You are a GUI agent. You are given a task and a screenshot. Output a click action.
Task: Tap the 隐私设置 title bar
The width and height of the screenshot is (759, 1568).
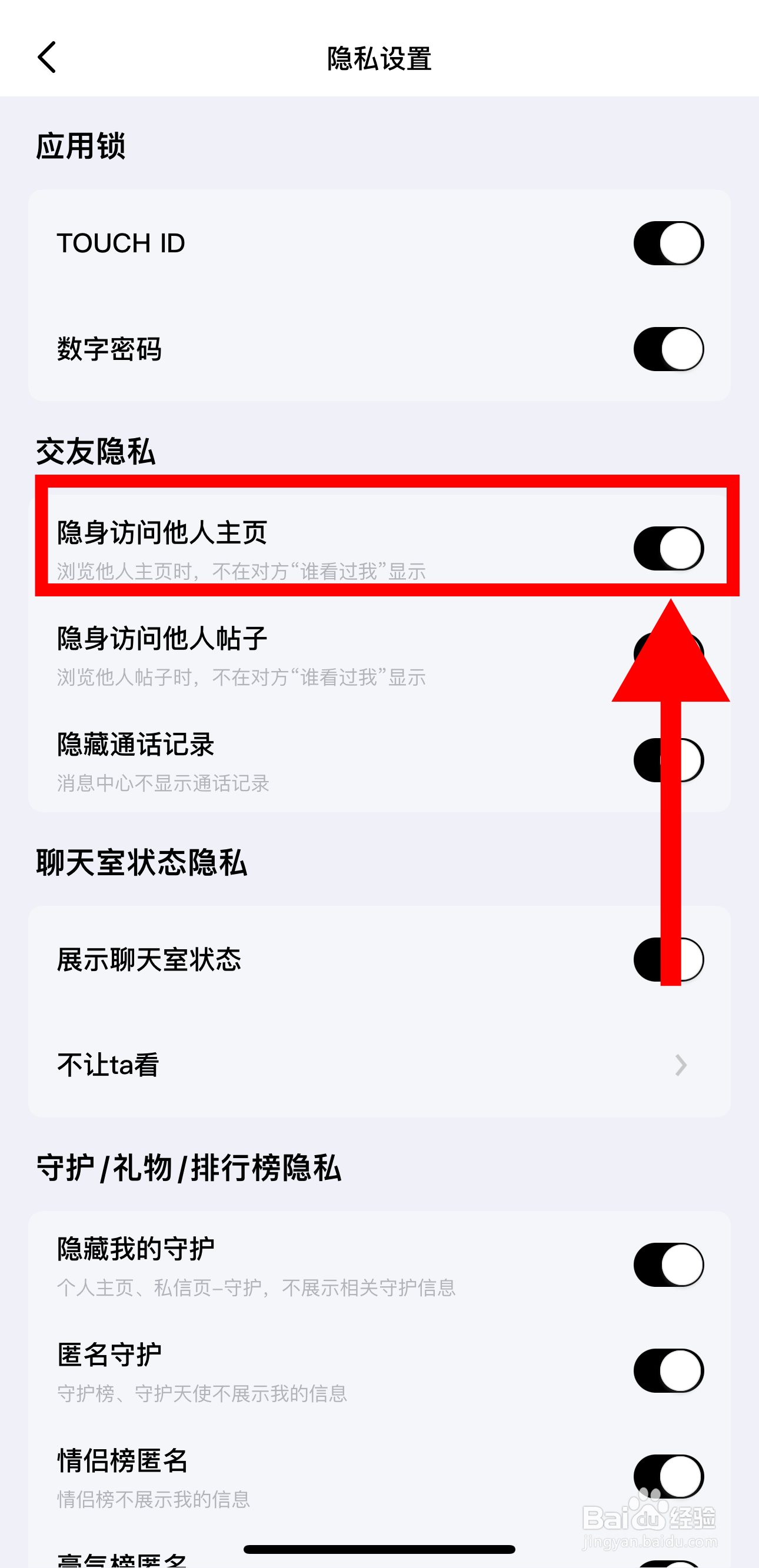tap(379, 59)
